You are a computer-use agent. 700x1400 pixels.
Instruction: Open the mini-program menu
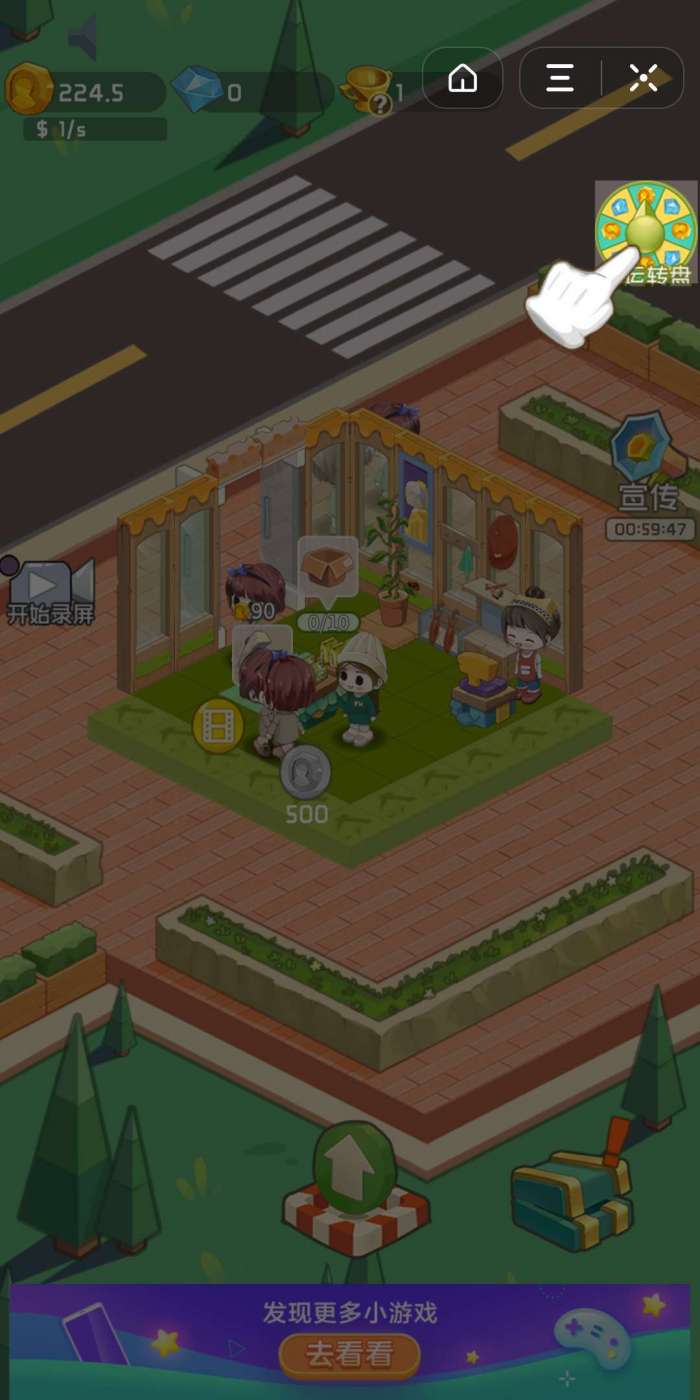tap(560, 78)
